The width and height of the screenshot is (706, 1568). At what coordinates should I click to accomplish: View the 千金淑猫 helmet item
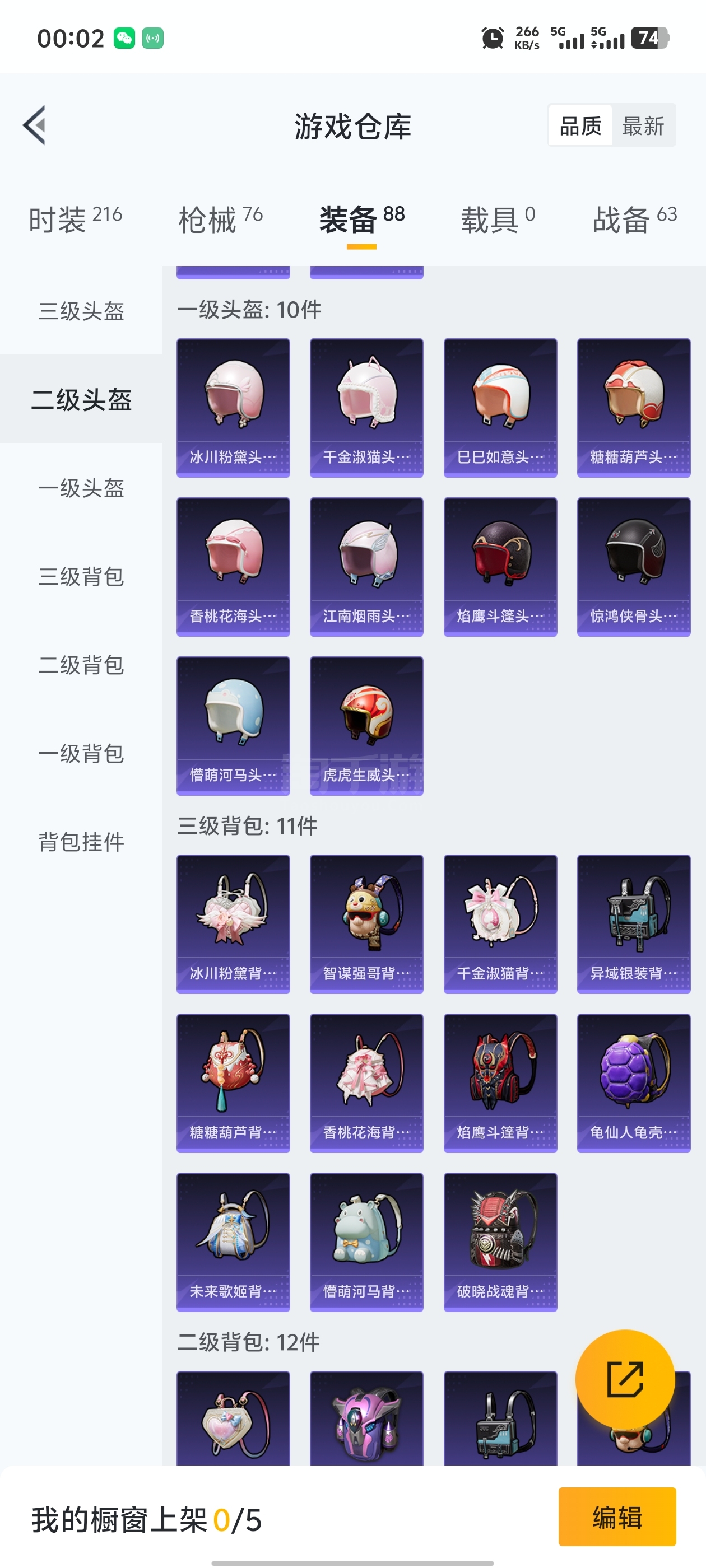click(x=366, y=407)
